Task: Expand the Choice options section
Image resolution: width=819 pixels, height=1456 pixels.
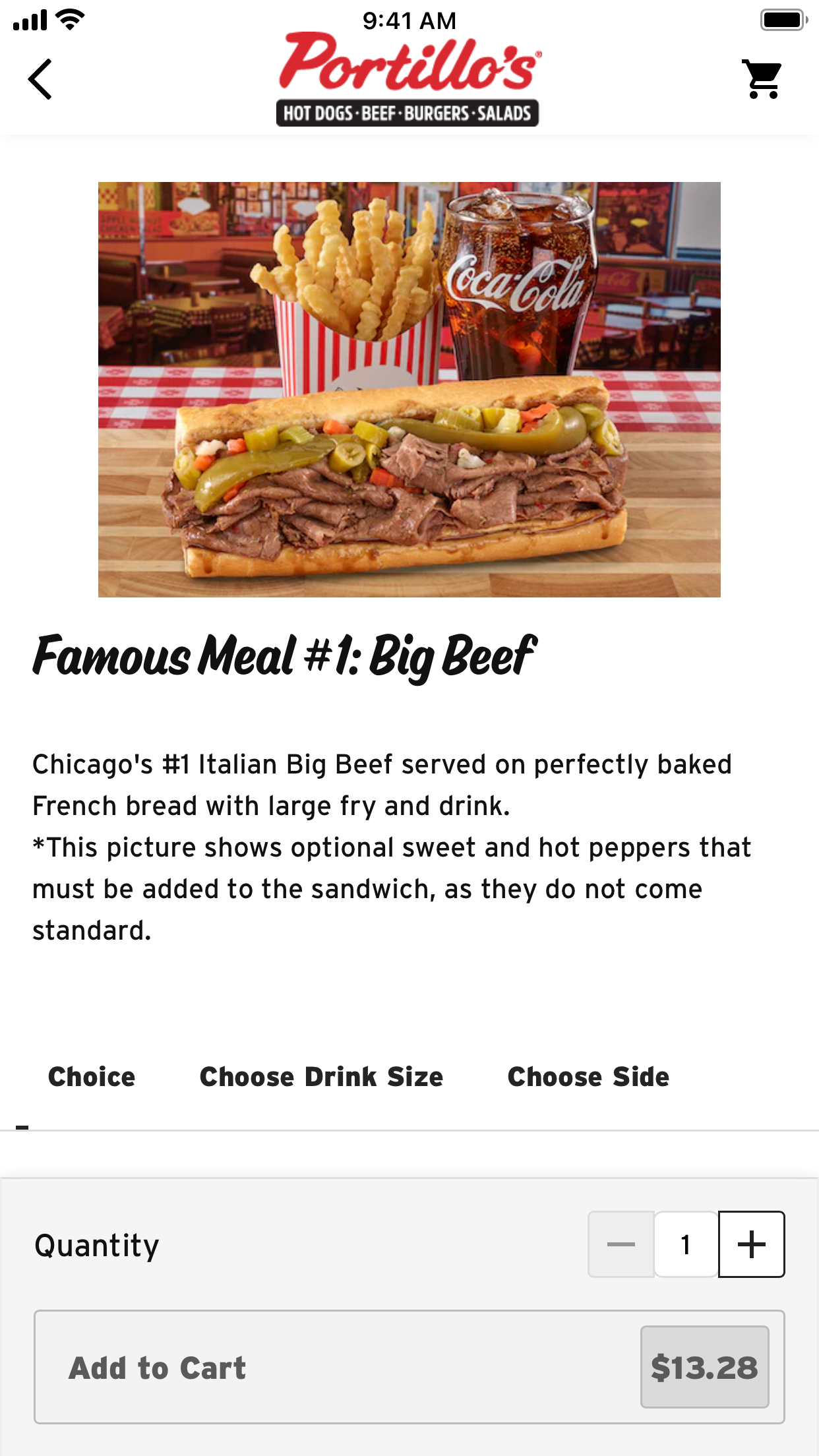Action: (91, 1076)
